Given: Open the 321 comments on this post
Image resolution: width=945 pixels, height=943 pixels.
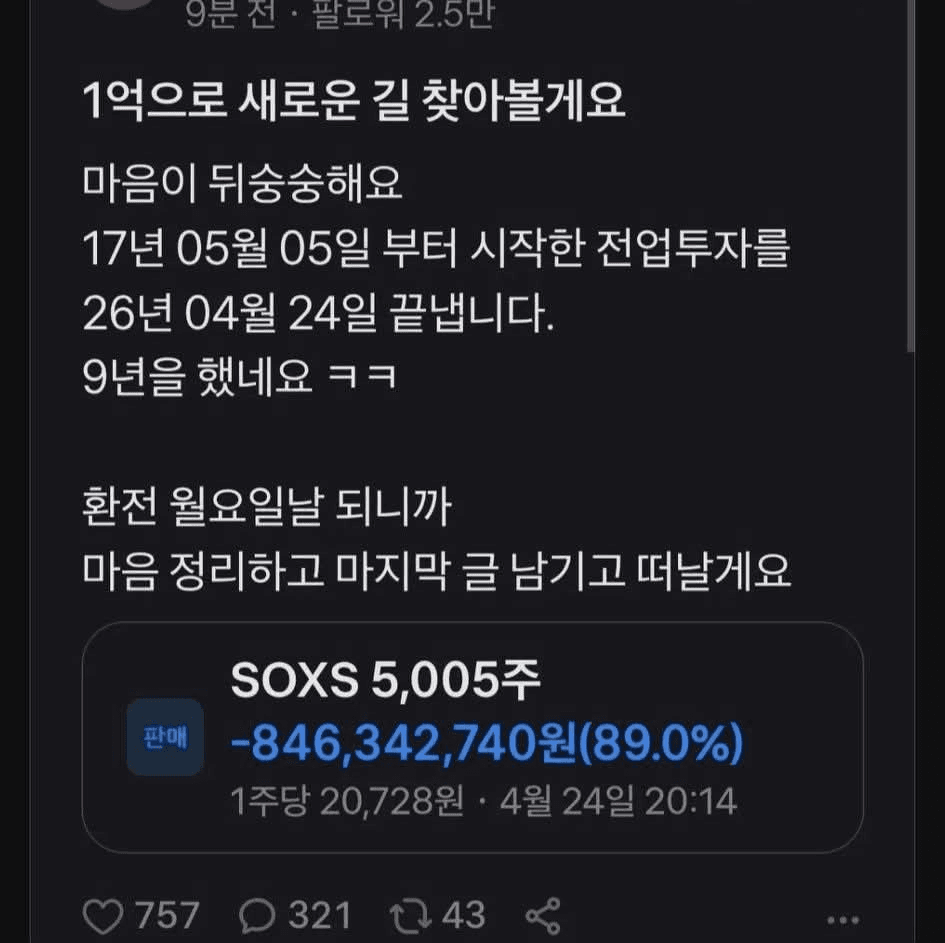Looking at the screenshot, I should coord(259,915).
